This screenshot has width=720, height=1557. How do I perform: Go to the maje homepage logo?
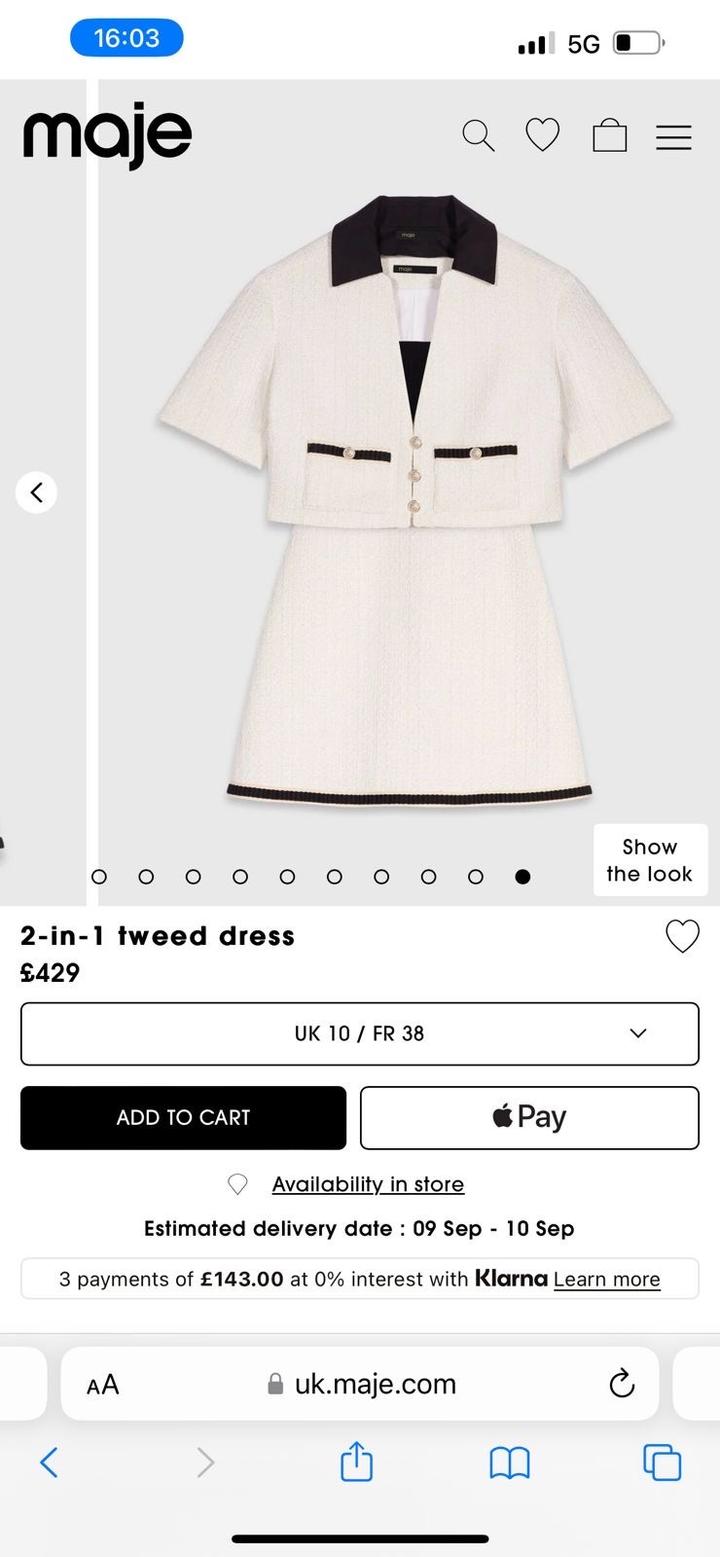[x=107, y=135]
